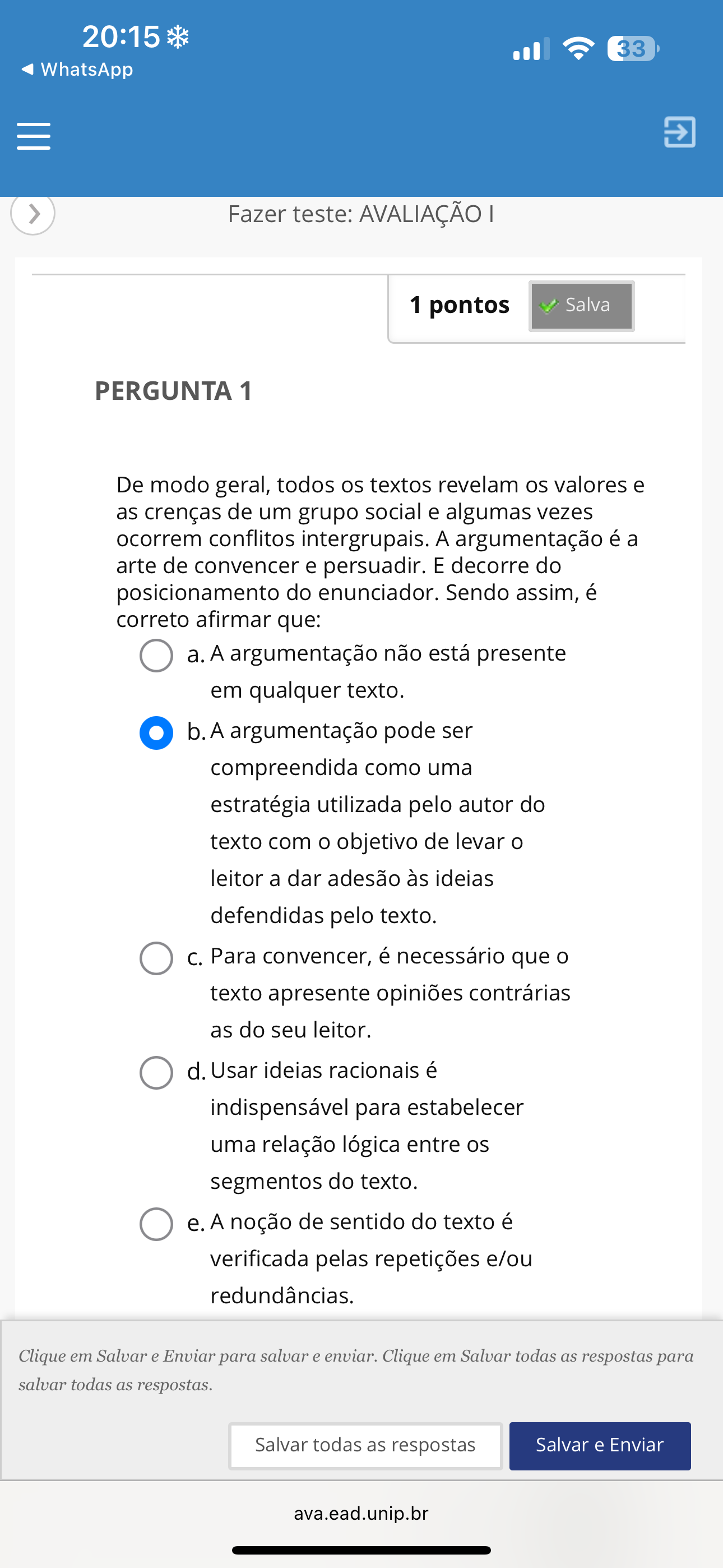Tap the ava.ead.unip.br address bar
The image size is (723, 1568).
pyautogui.click(x=361, y=1513)
